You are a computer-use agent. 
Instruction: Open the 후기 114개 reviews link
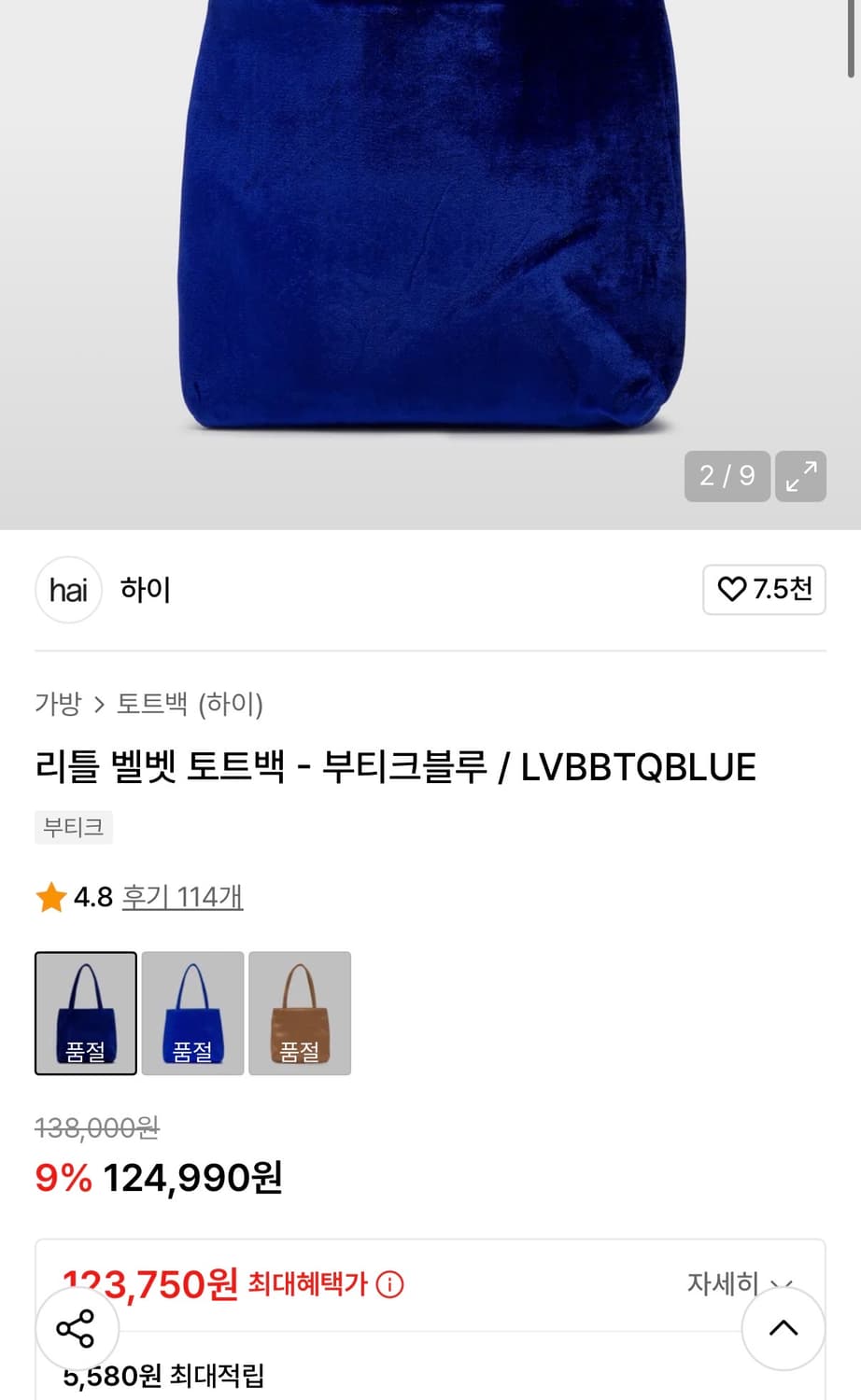(x=182, y=897)
